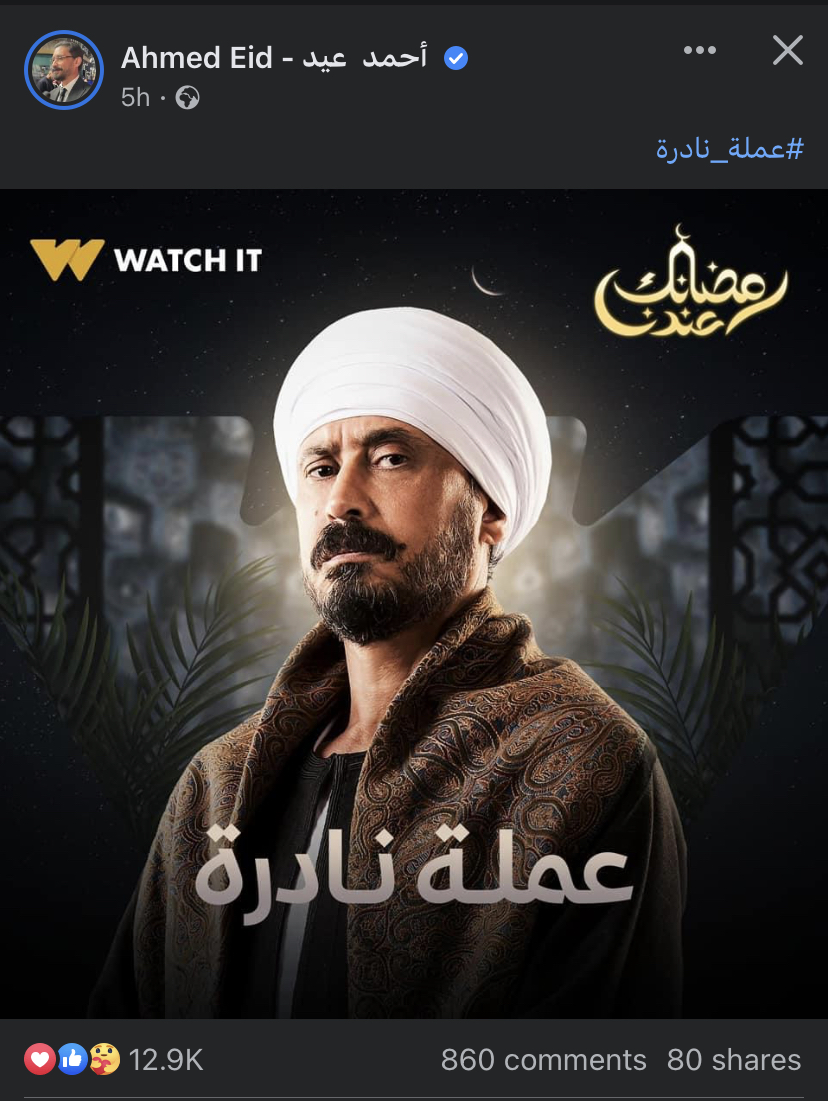Open the three-dot post options menu

tap(700, 50)
